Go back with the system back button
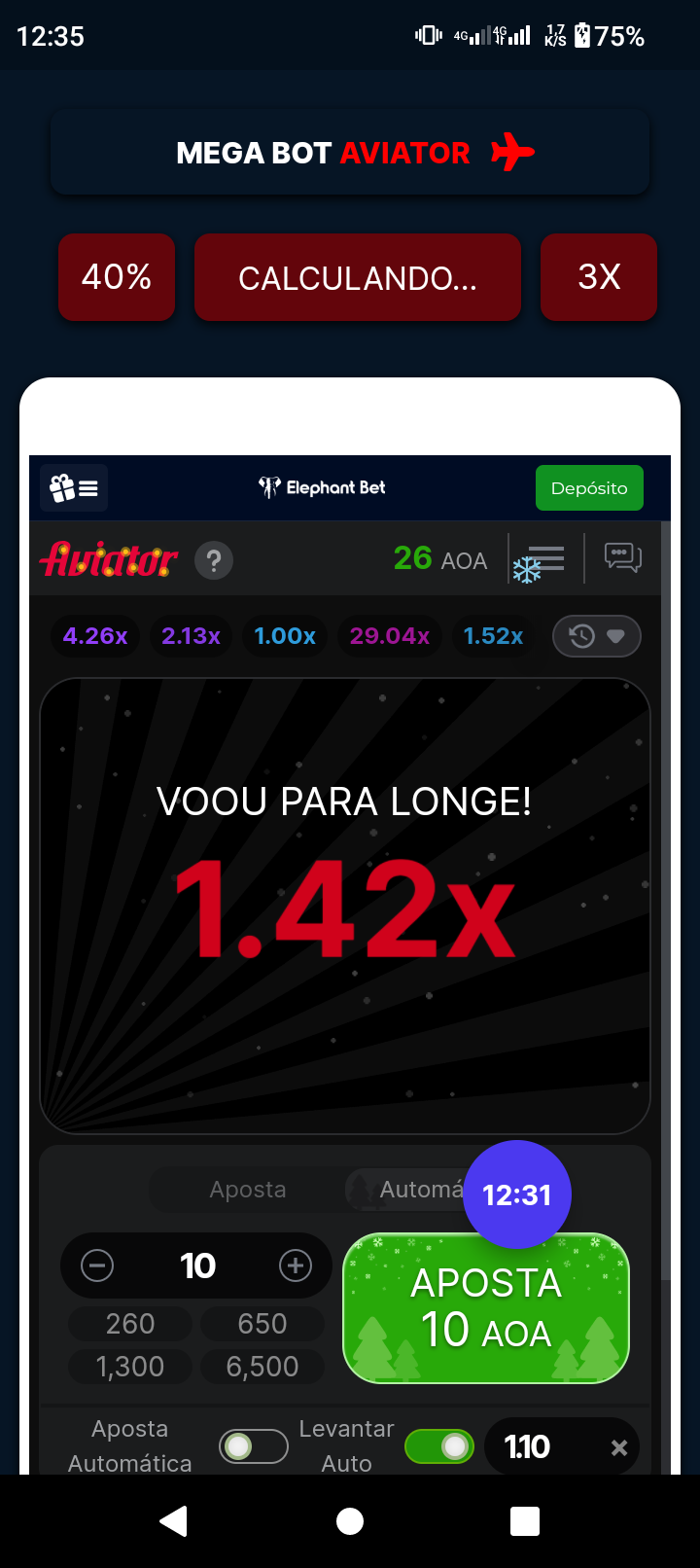The width and height of the screenshot is (700, 1568). (x=174, y=1520)
